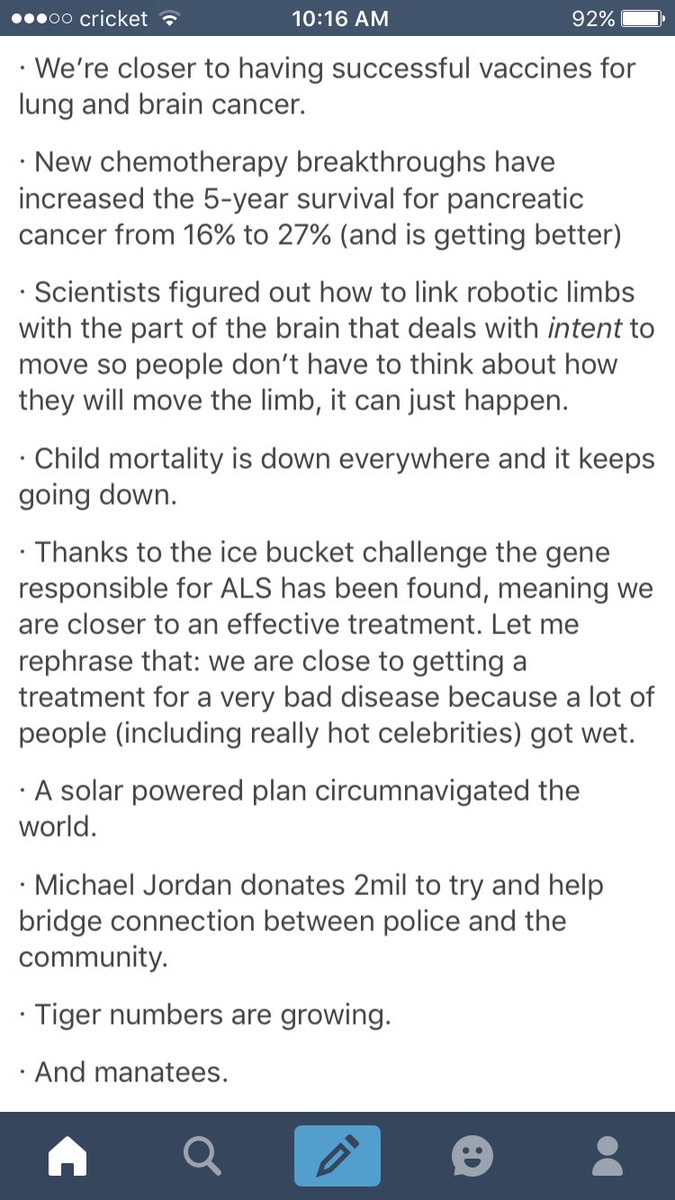Switch to the account profile tab
Screen dimensions: 675x1200
point(607,1157)
